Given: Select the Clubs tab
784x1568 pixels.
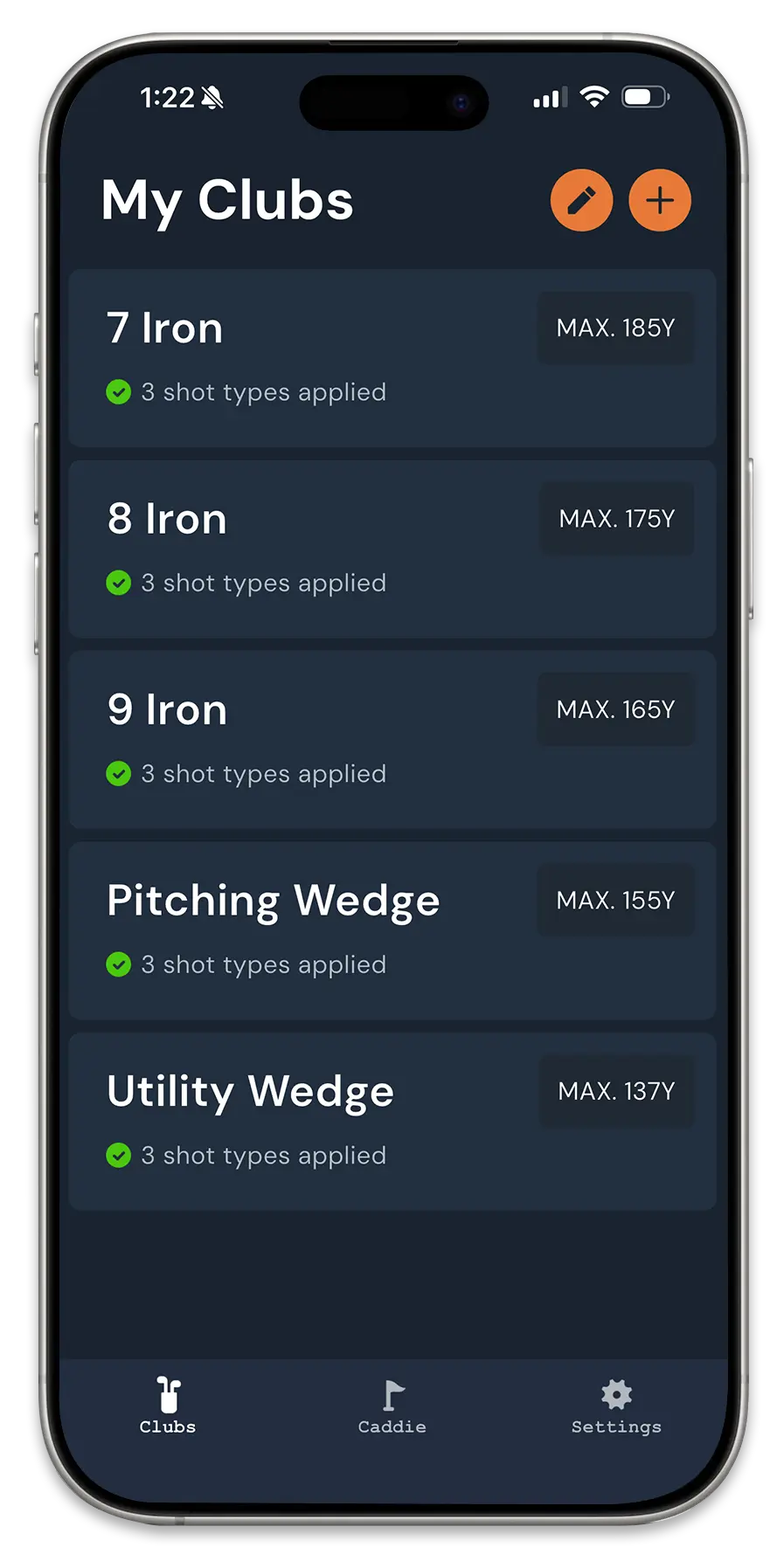Looking at the screenshot, I should point(168,1406).
